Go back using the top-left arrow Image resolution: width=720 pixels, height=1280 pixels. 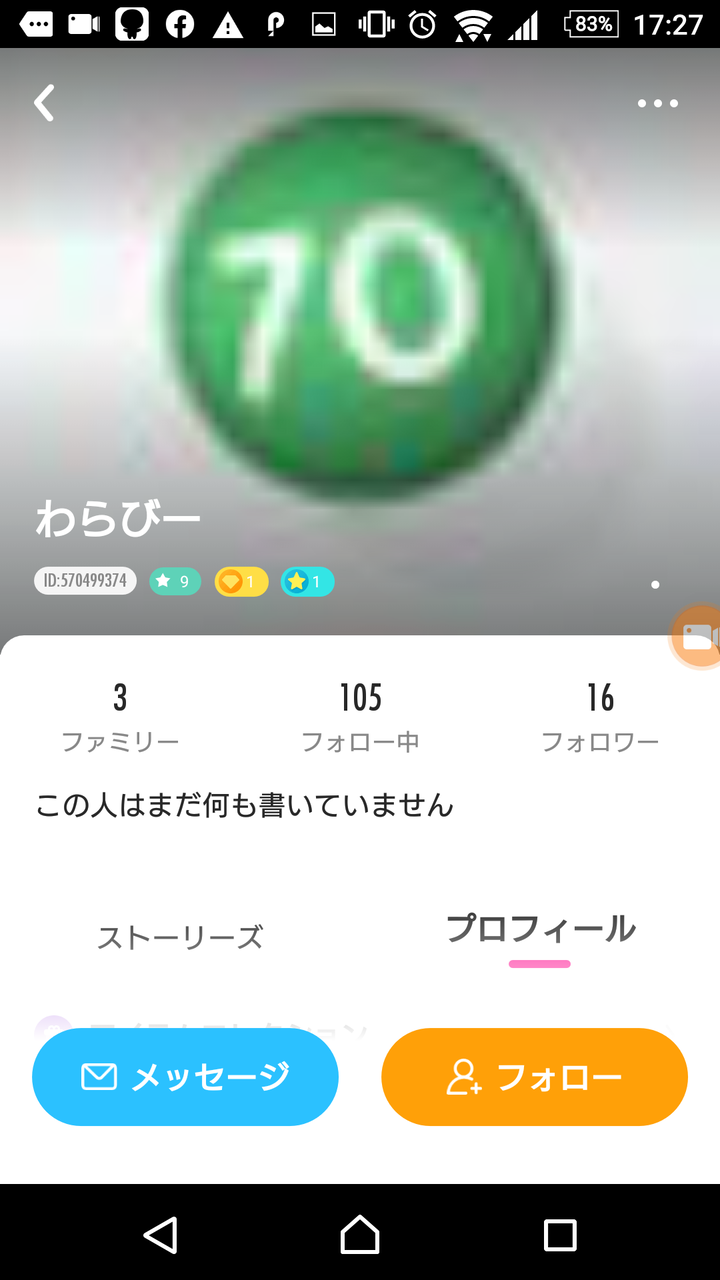pos(44,103)
